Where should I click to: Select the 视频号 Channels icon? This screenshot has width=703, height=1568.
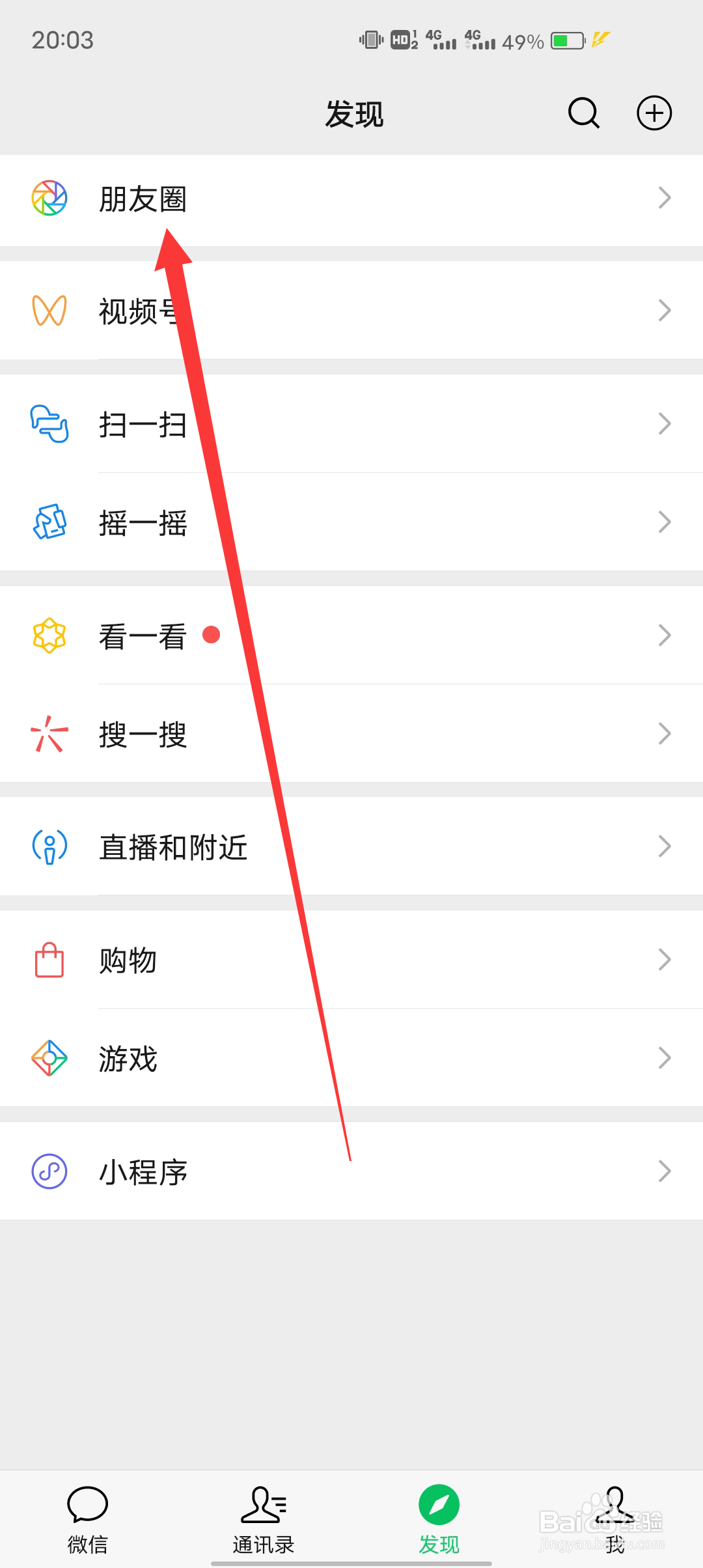49,311
